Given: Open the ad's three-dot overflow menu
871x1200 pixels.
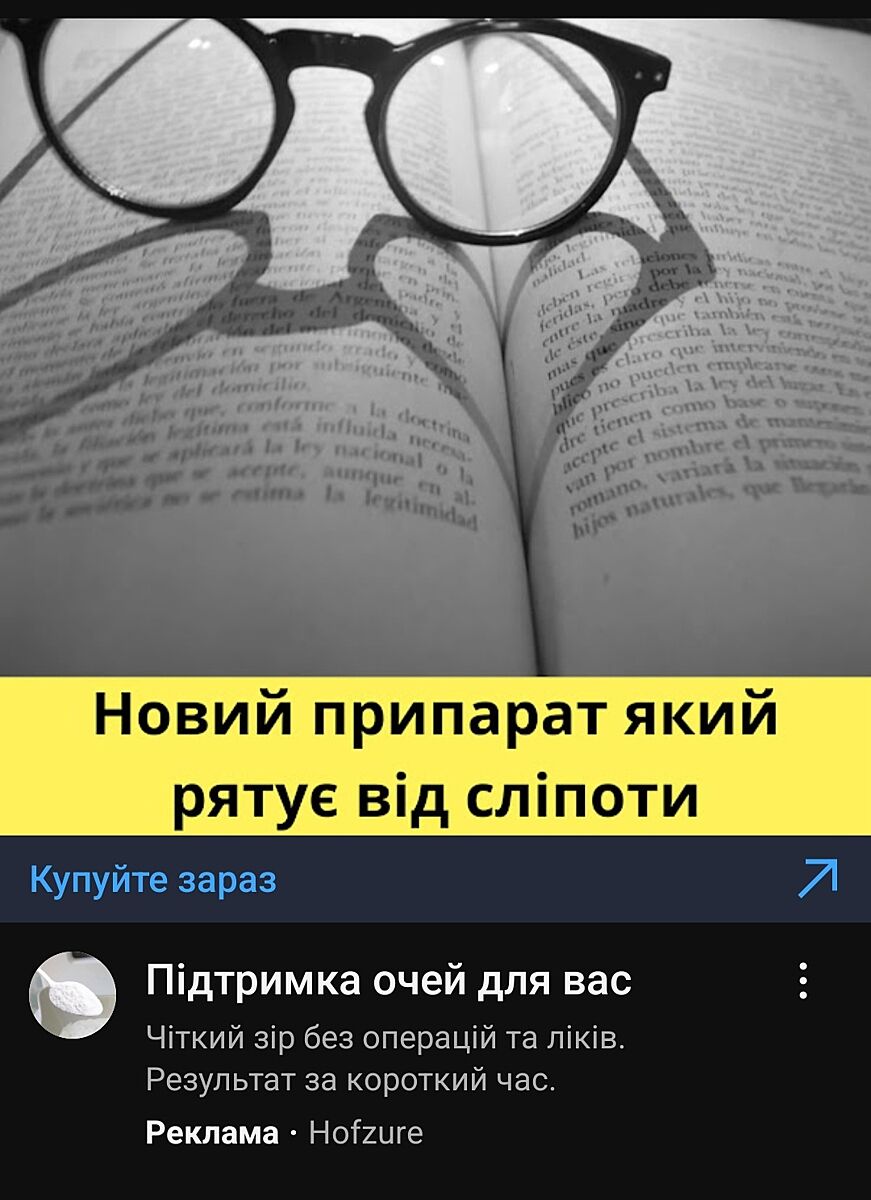Looking at the screenshot, I should [x=803, y=982].
